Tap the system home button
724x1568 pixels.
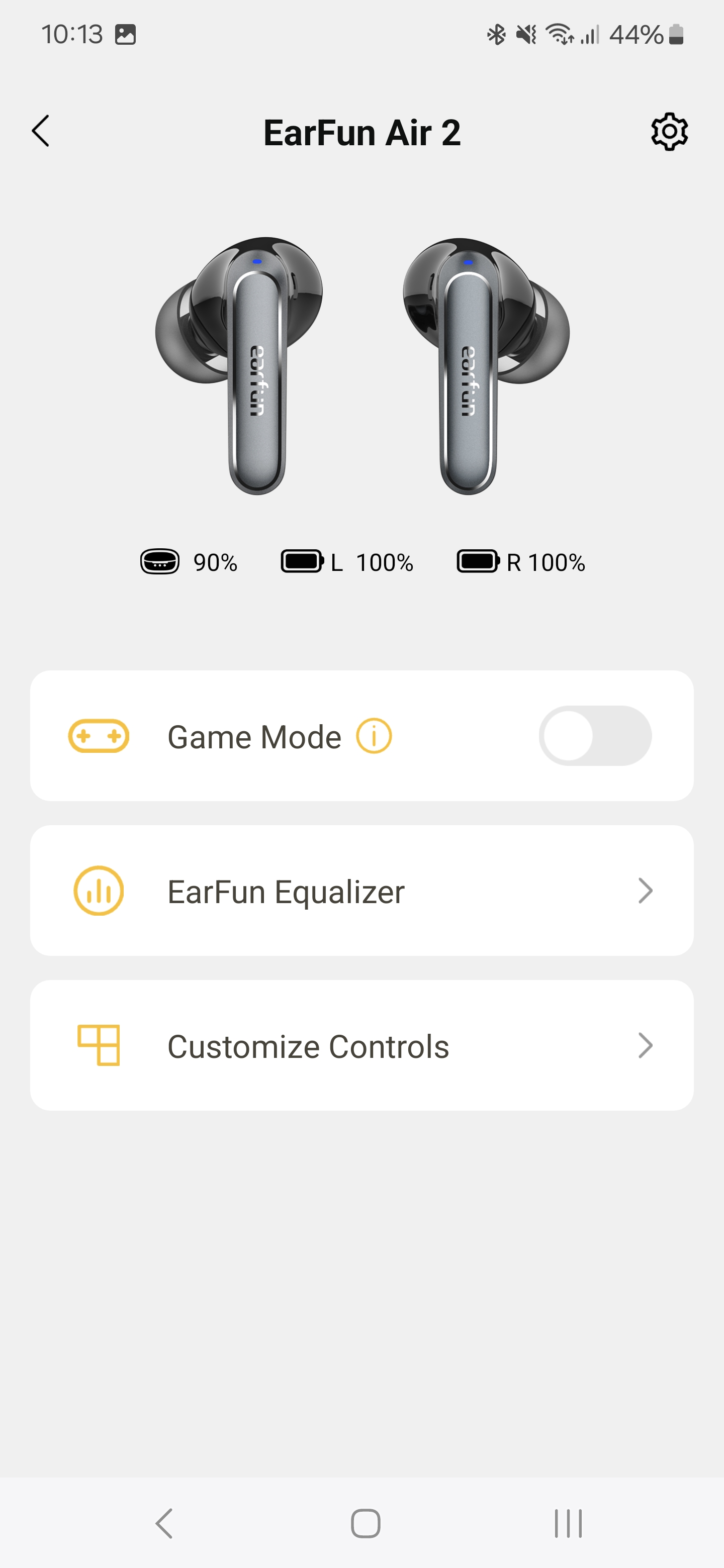pyautogui.click(x=366, y=1523)
